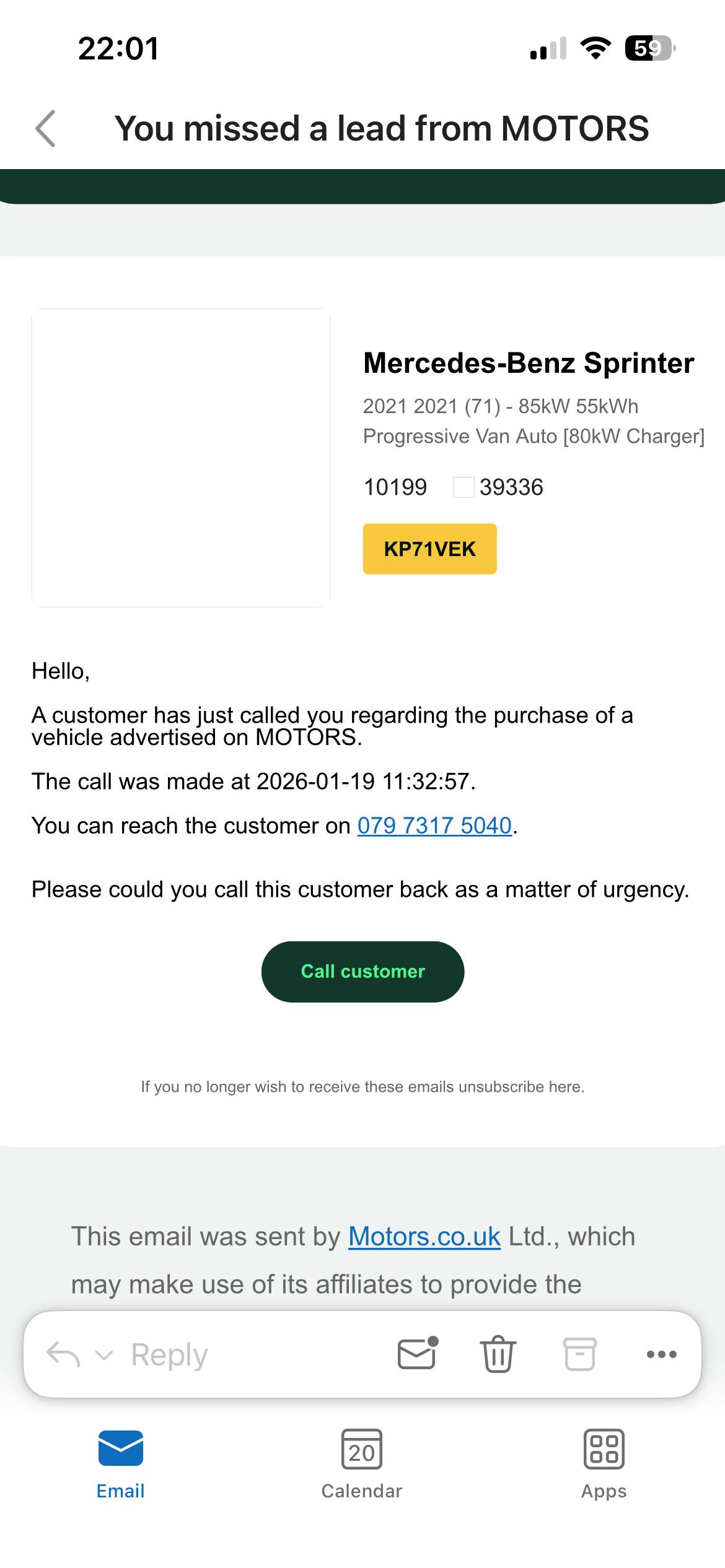Go back to the inbox
The image size is (725, 1568).
tap(46, 129)
